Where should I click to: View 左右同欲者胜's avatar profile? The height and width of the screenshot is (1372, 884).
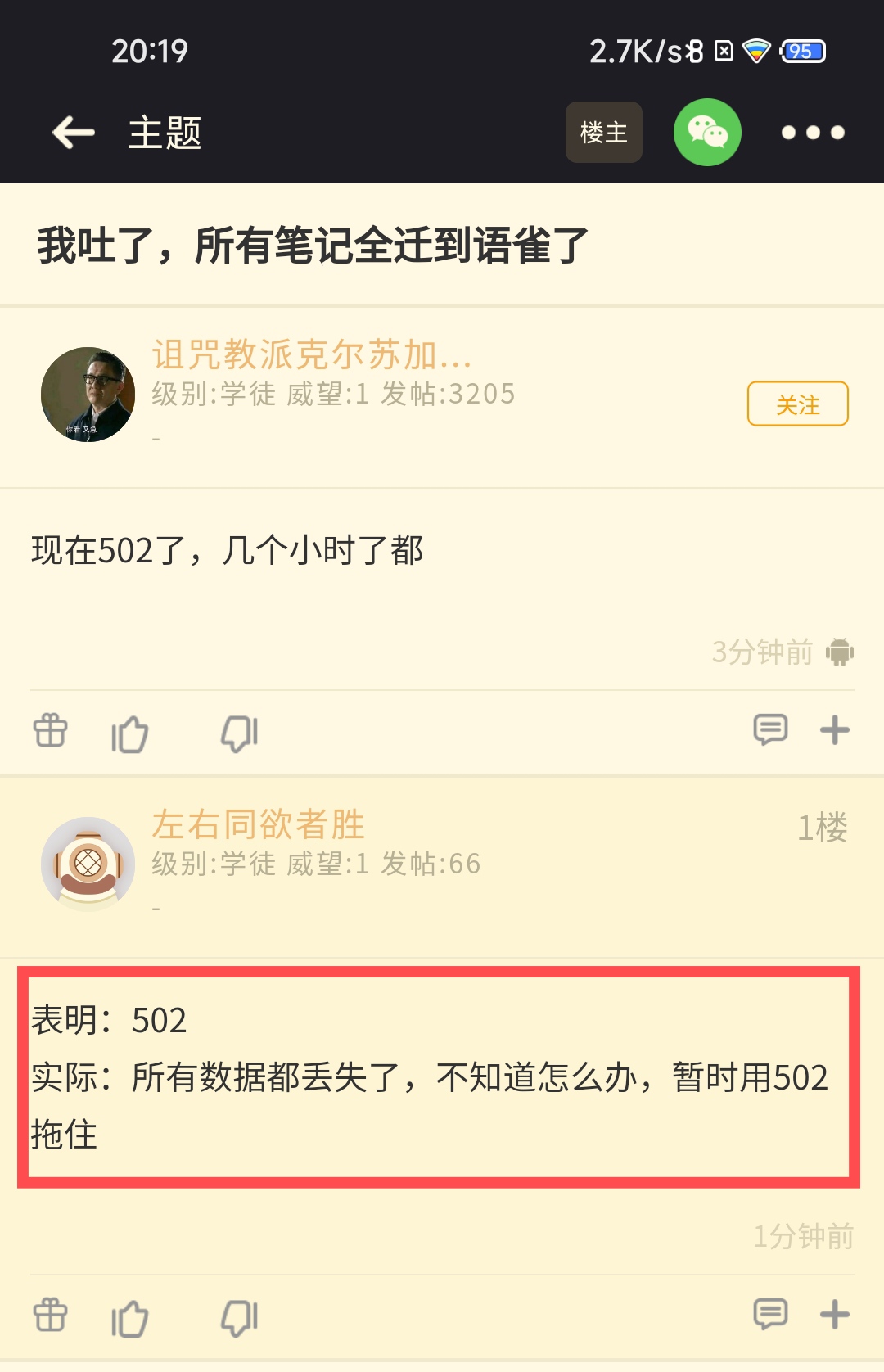pyautogui.click(x=88, y=864)
